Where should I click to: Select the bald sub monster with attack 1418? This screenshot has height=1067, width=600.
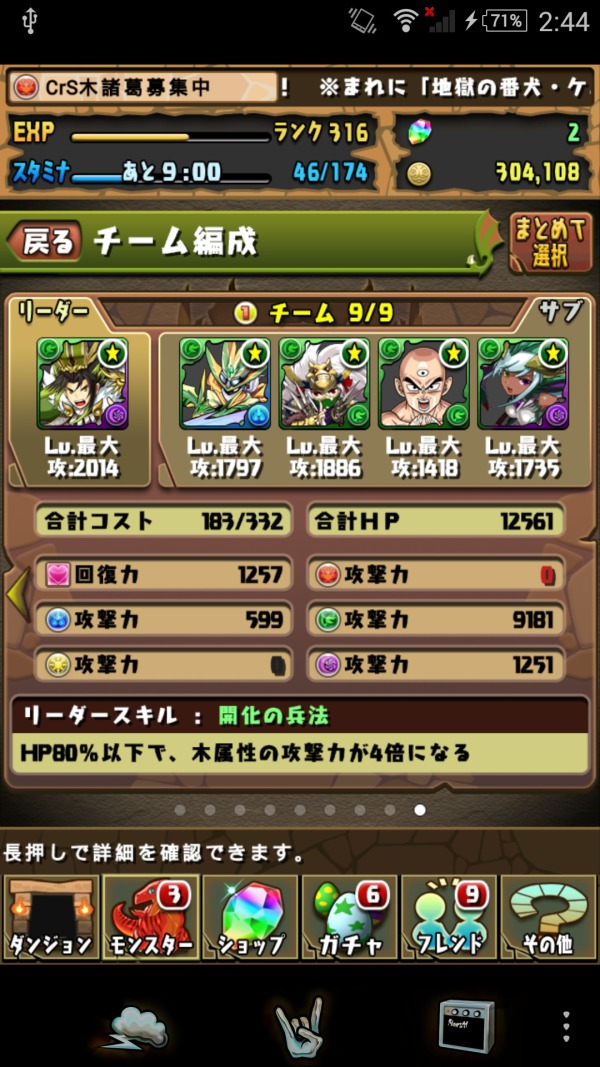coord(423,384)
